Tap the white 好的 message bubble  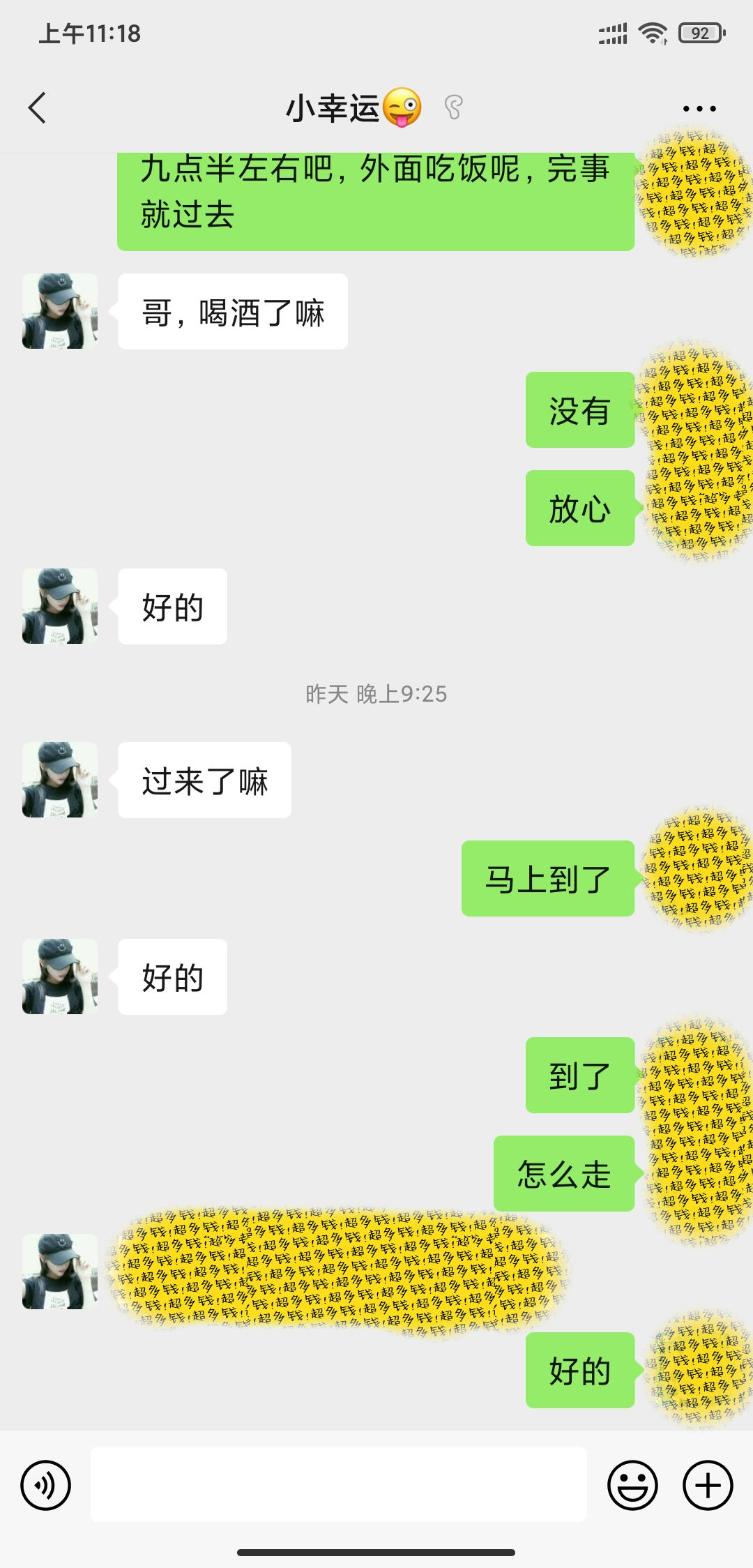(x=171, y=607)
